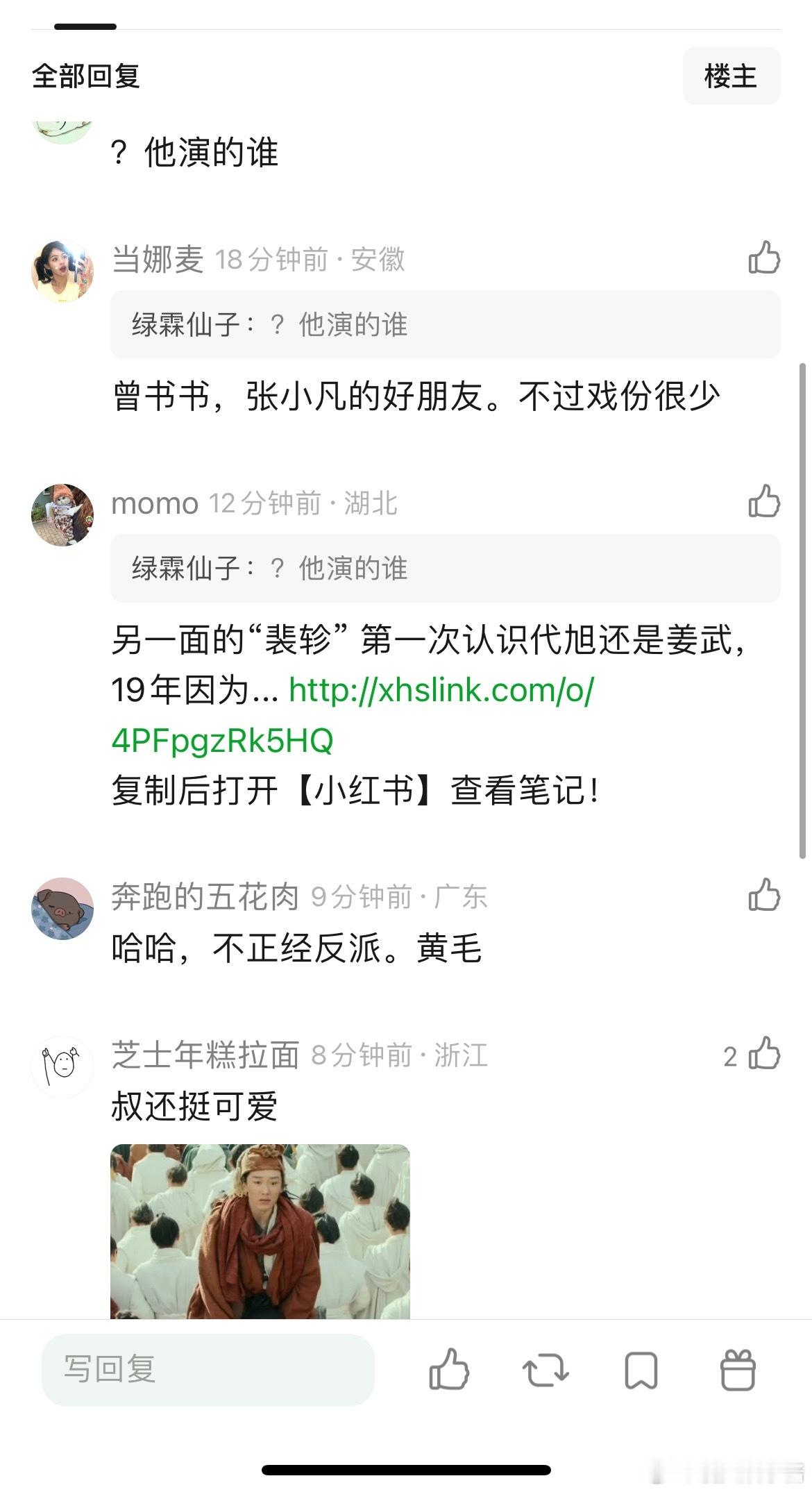Open quoted reply 绿霖仙子：？他演的谁 under 当娜麦
The width and height of the screenshot is (812, 1492).
(x=444, y=324)
